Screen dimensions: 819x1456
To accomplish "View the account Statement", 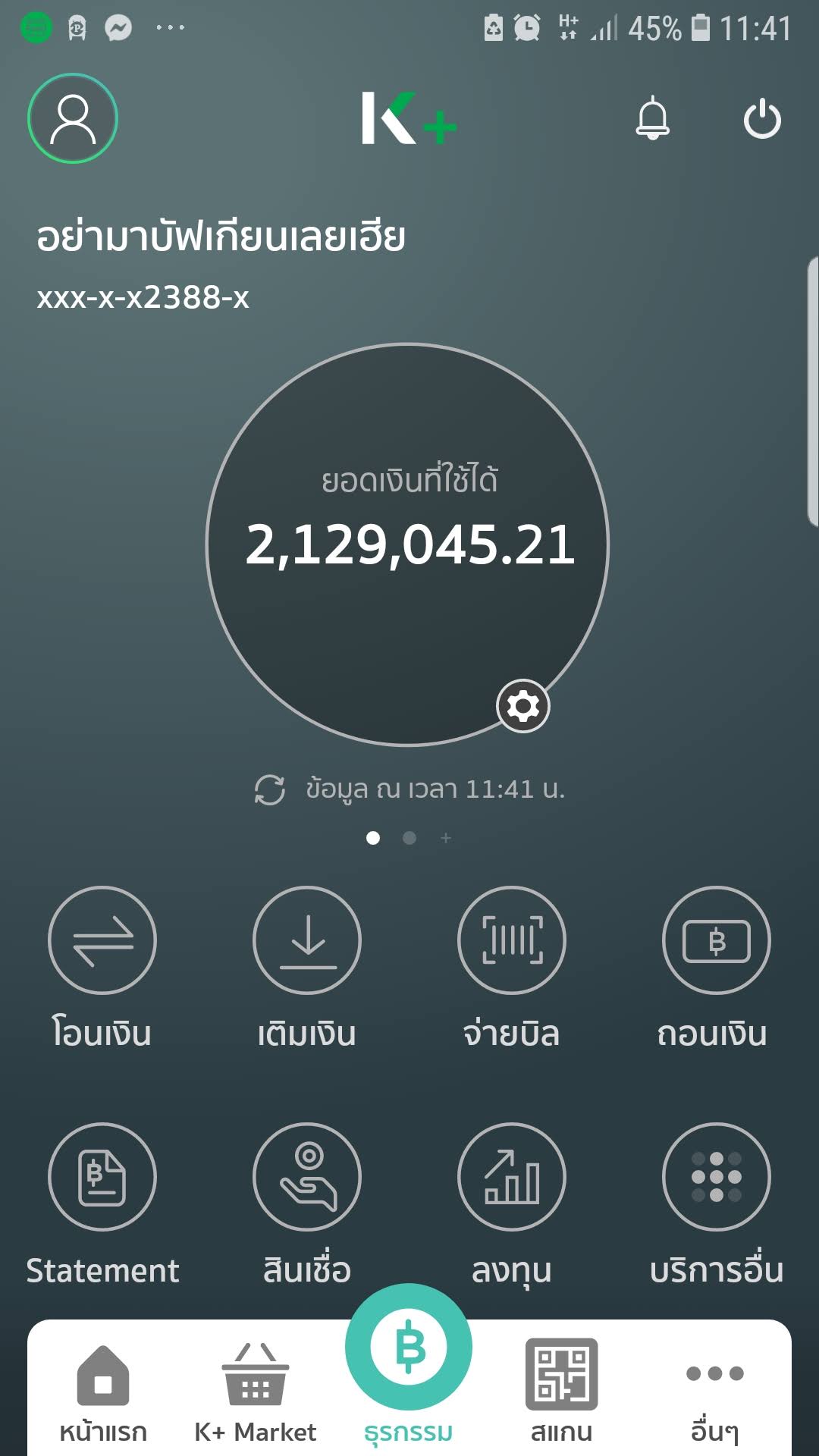I will coord(102,1177).
